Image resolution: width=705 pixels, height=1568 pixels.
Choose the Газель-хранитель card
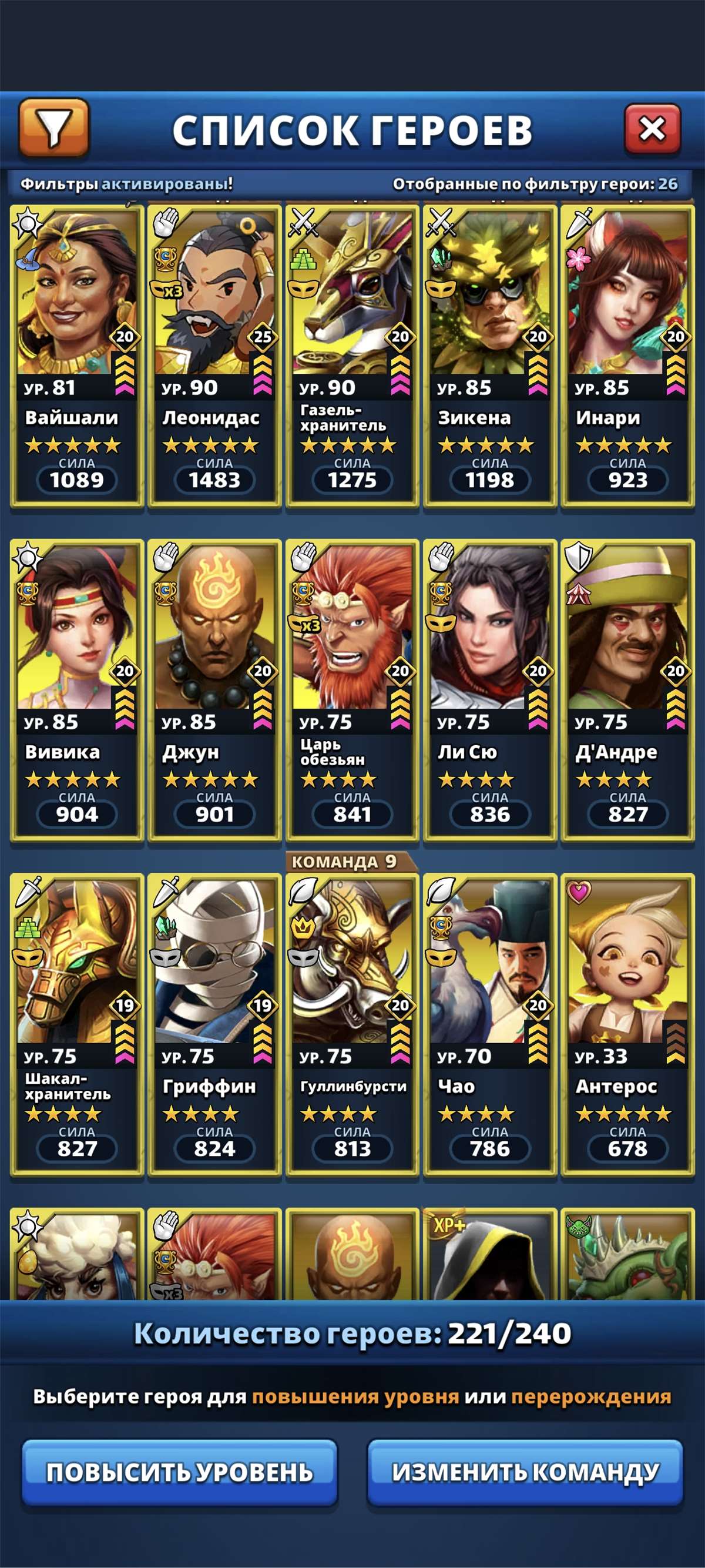point(352,356)
